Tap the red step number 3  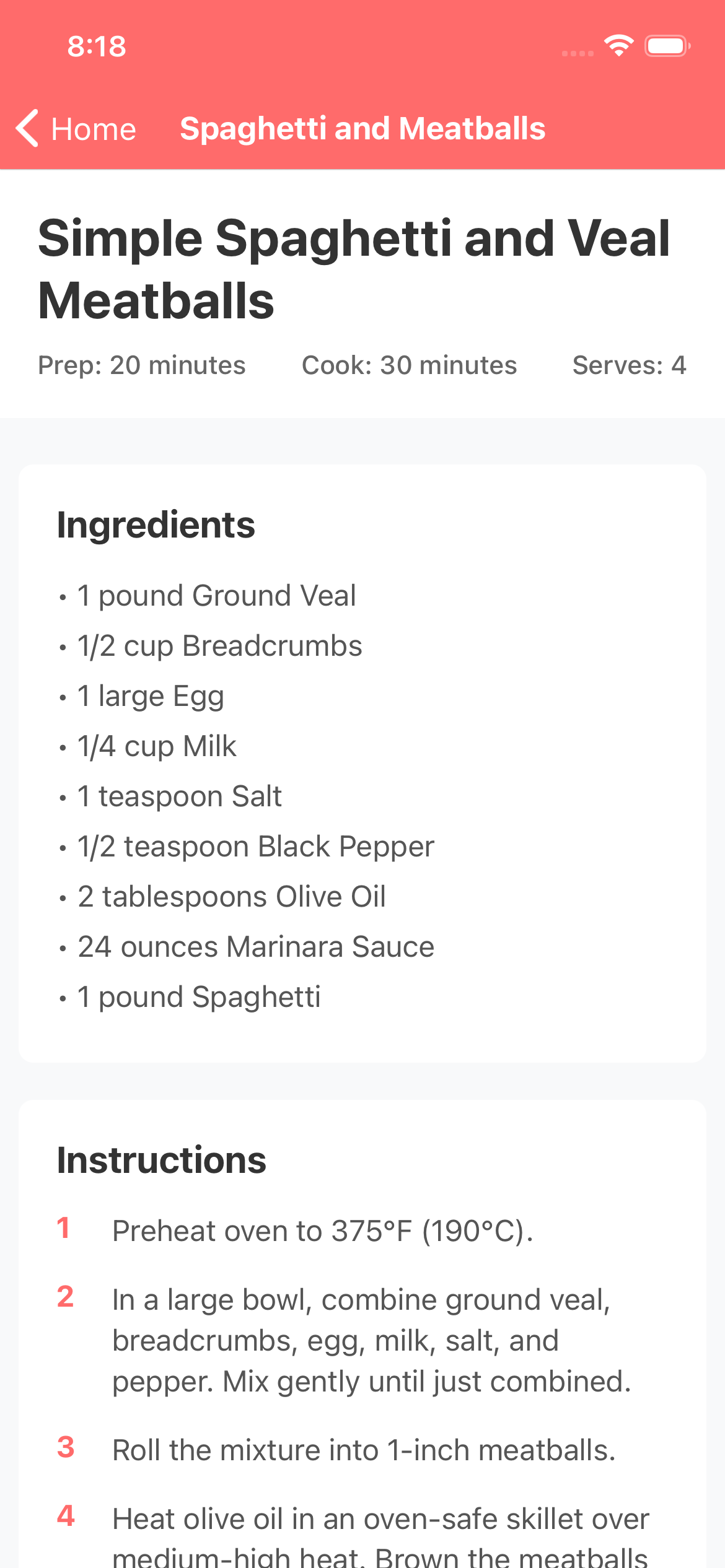pyautogui.click(x=64, y=1449)
